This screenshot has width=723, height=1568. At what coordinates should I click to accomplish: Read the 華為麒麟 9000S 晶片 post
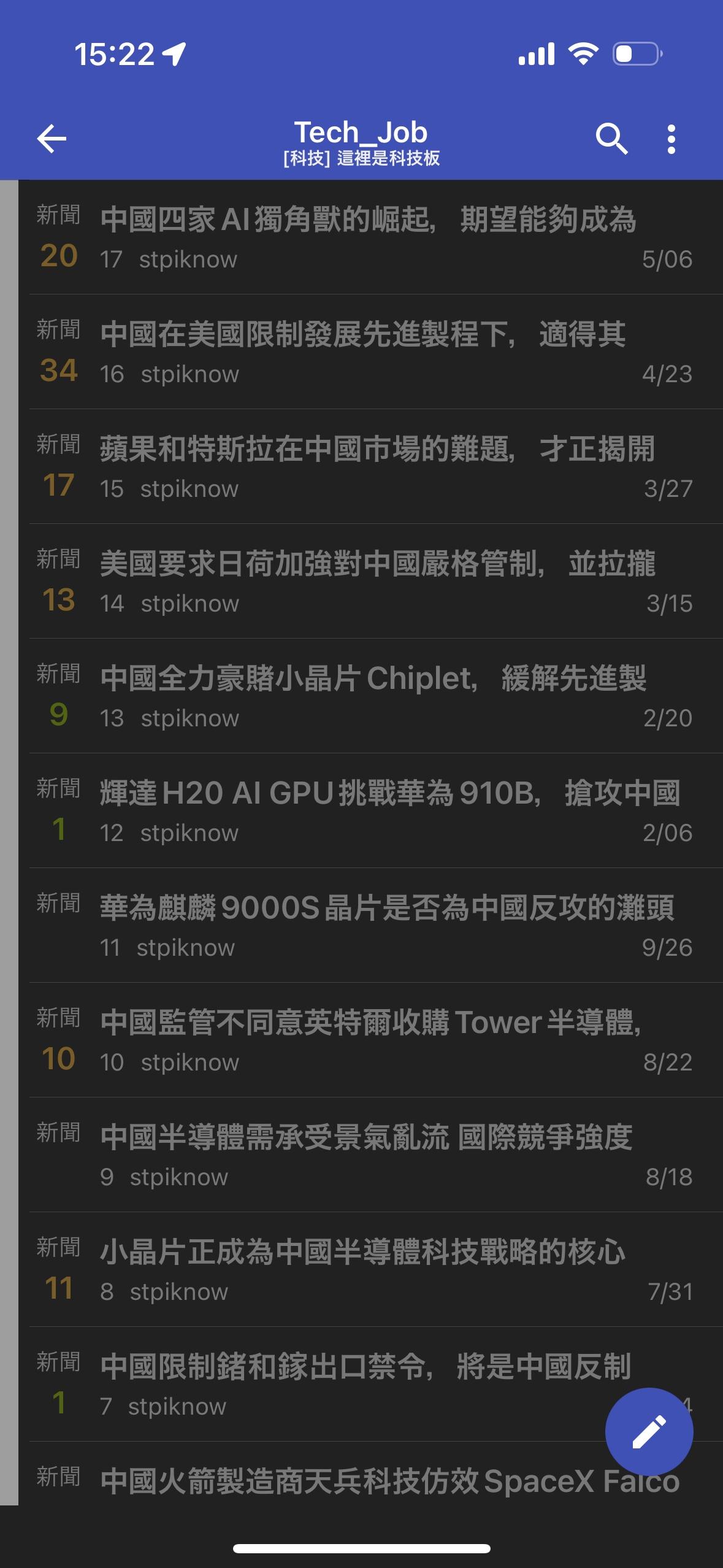click(x=386, y=909)
